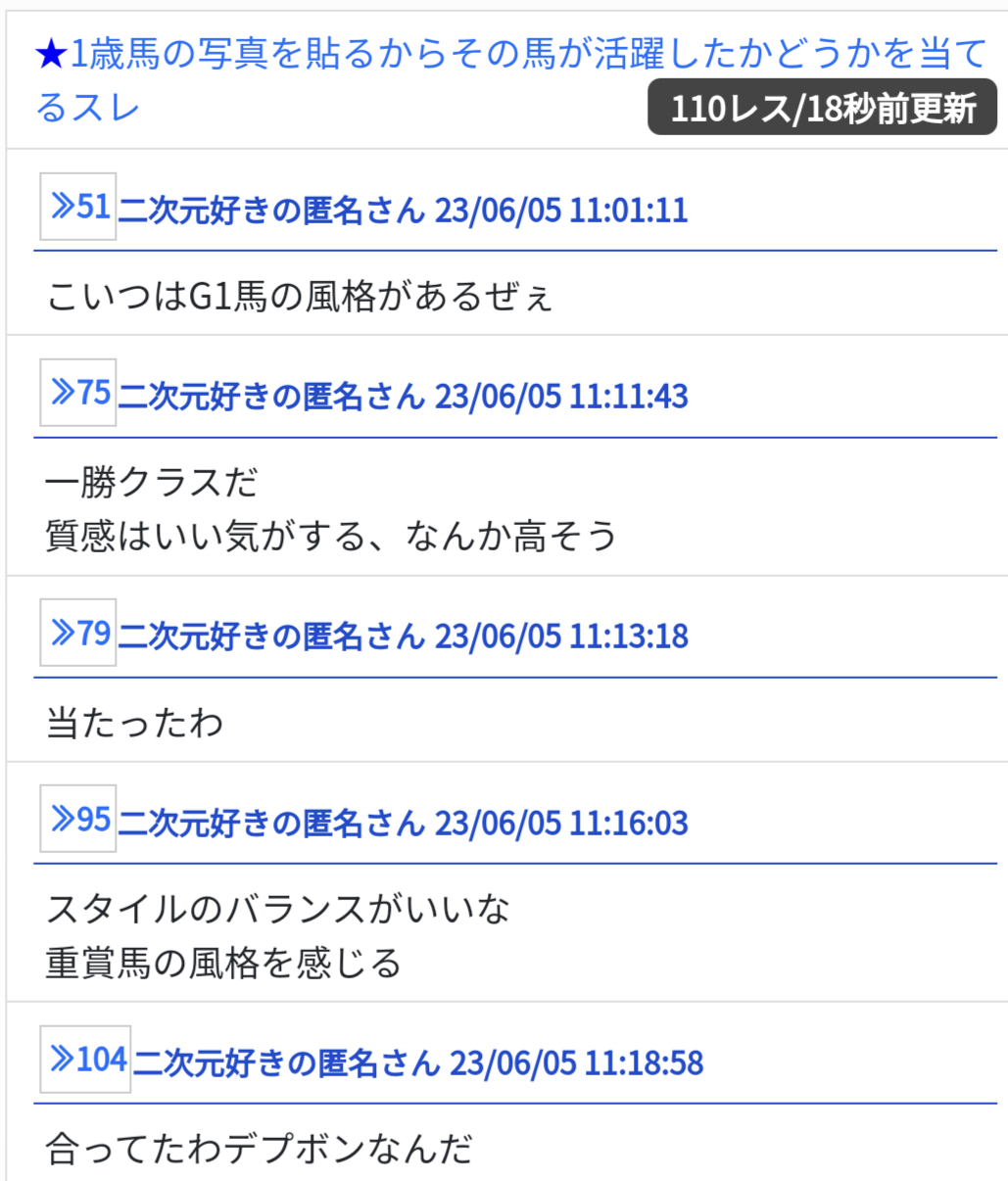Open reply anchor ≫95

click(x=78, y=819)
